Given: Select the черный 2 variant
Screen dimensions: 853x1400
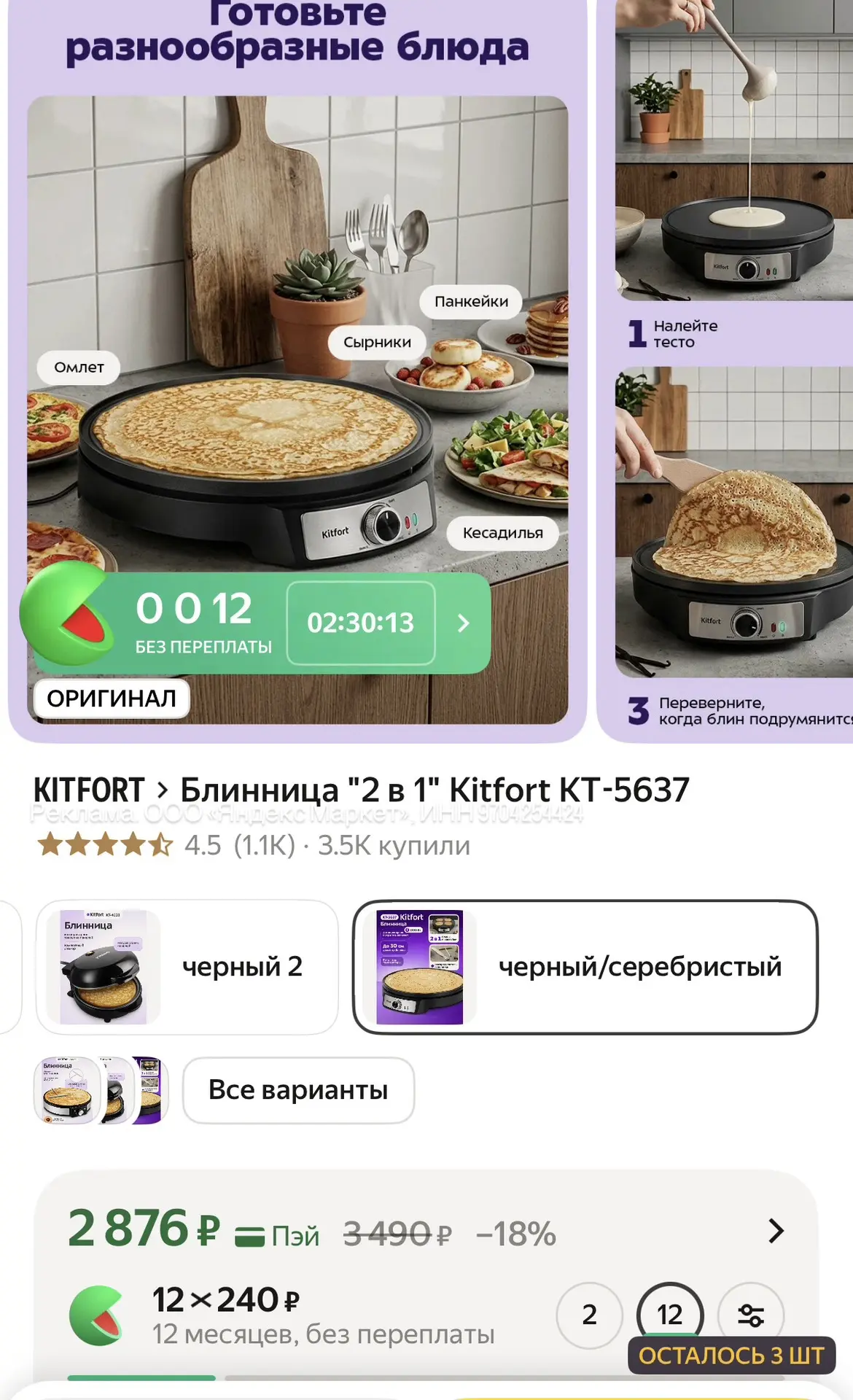Looking at the screenshot, I should 187,967.
